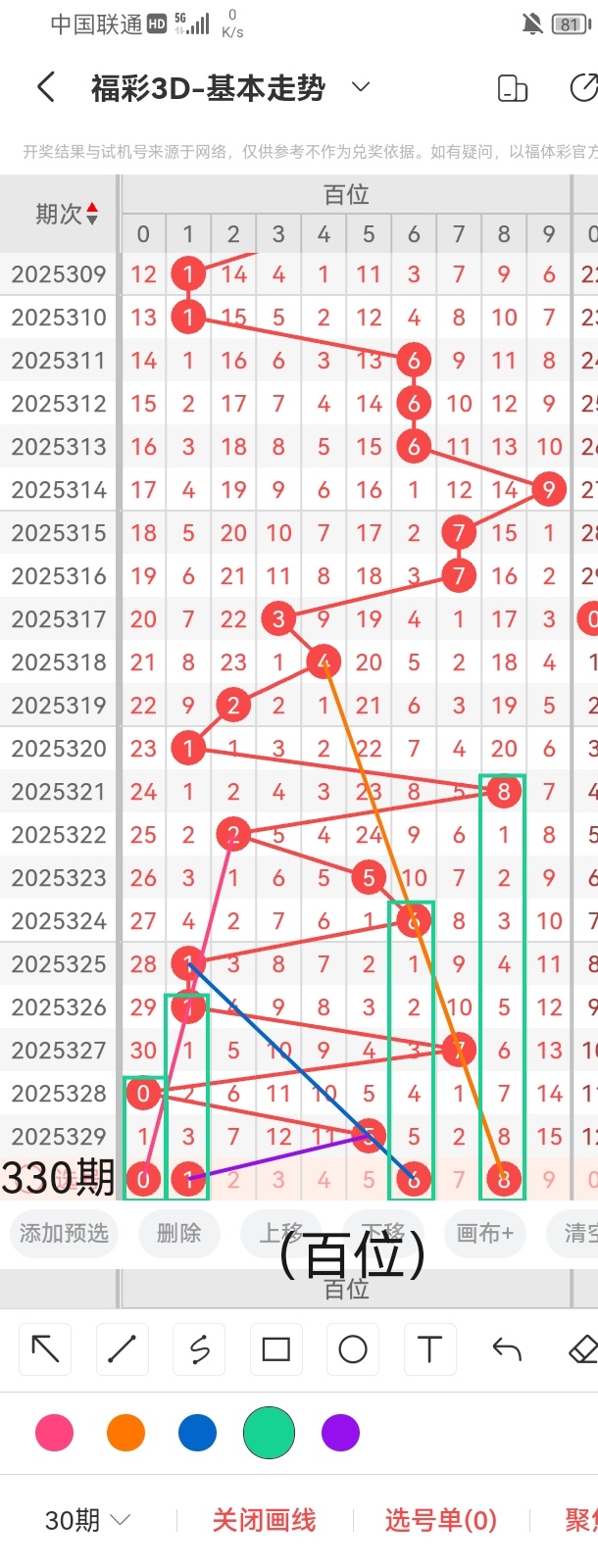Select the rectangle drawing tool
Image resolution: width=598 pixels, height=1568 pixels.
click(x=275, y=1349)
